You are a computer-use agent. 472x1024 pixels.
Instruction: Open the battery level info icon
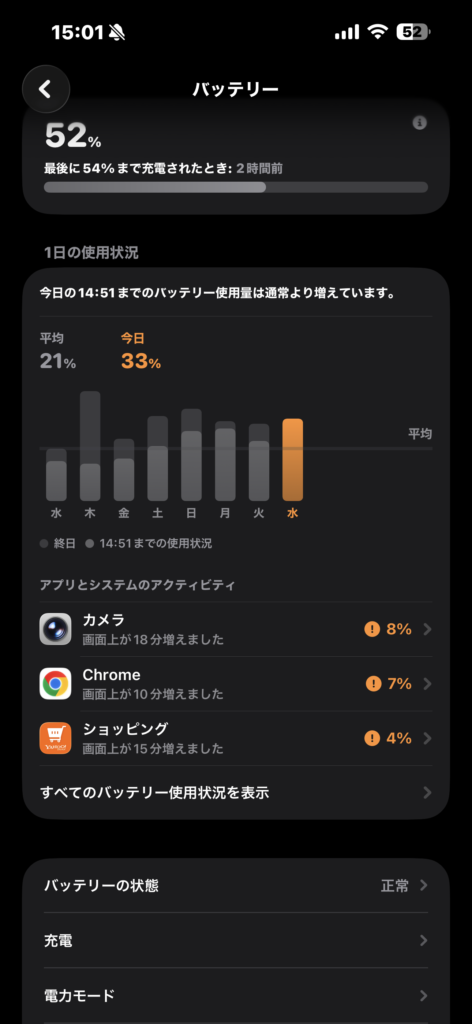(x=420, y=123)
